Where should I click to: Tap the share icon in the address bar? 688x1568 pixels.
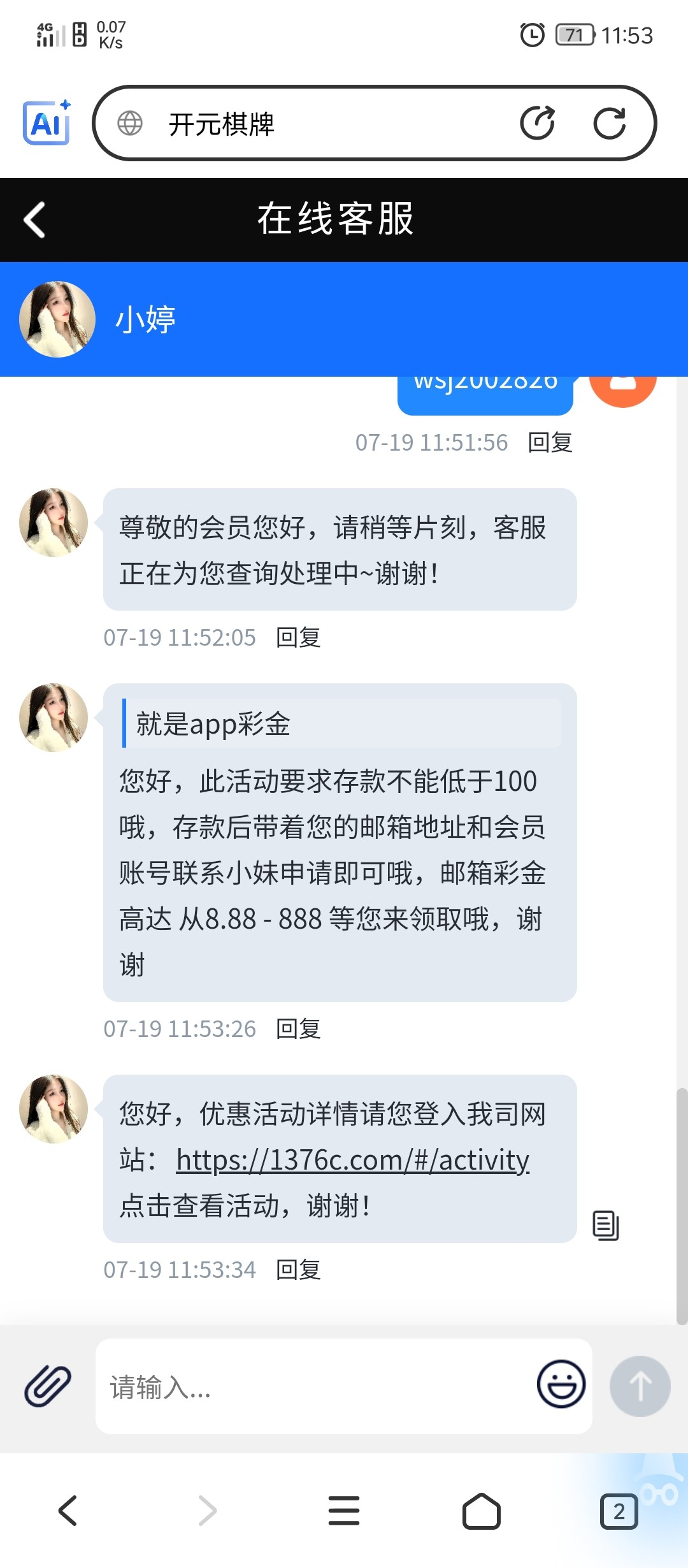click(x=537, y=123)
